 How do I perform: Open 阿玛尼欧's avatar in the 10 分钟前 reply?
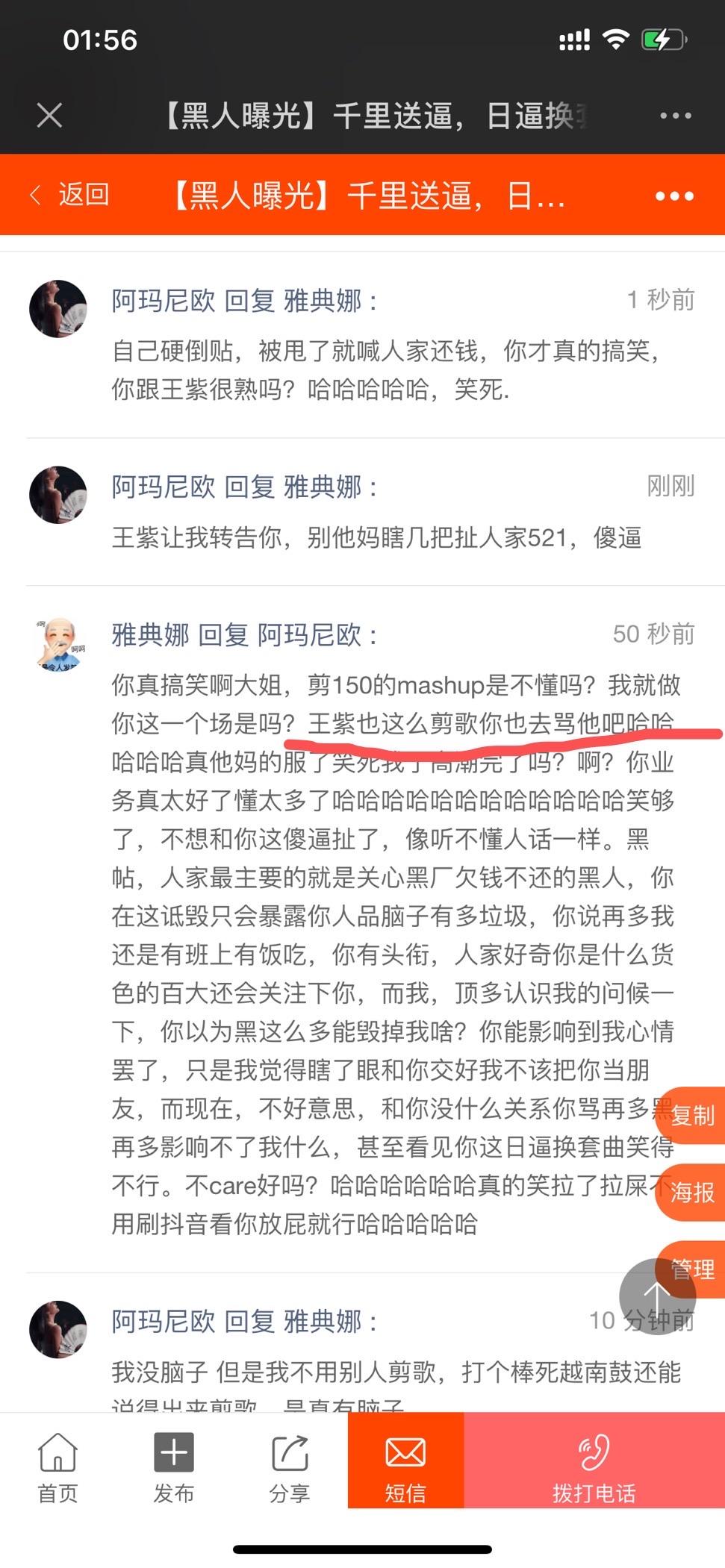click(x=58, y=1329)
